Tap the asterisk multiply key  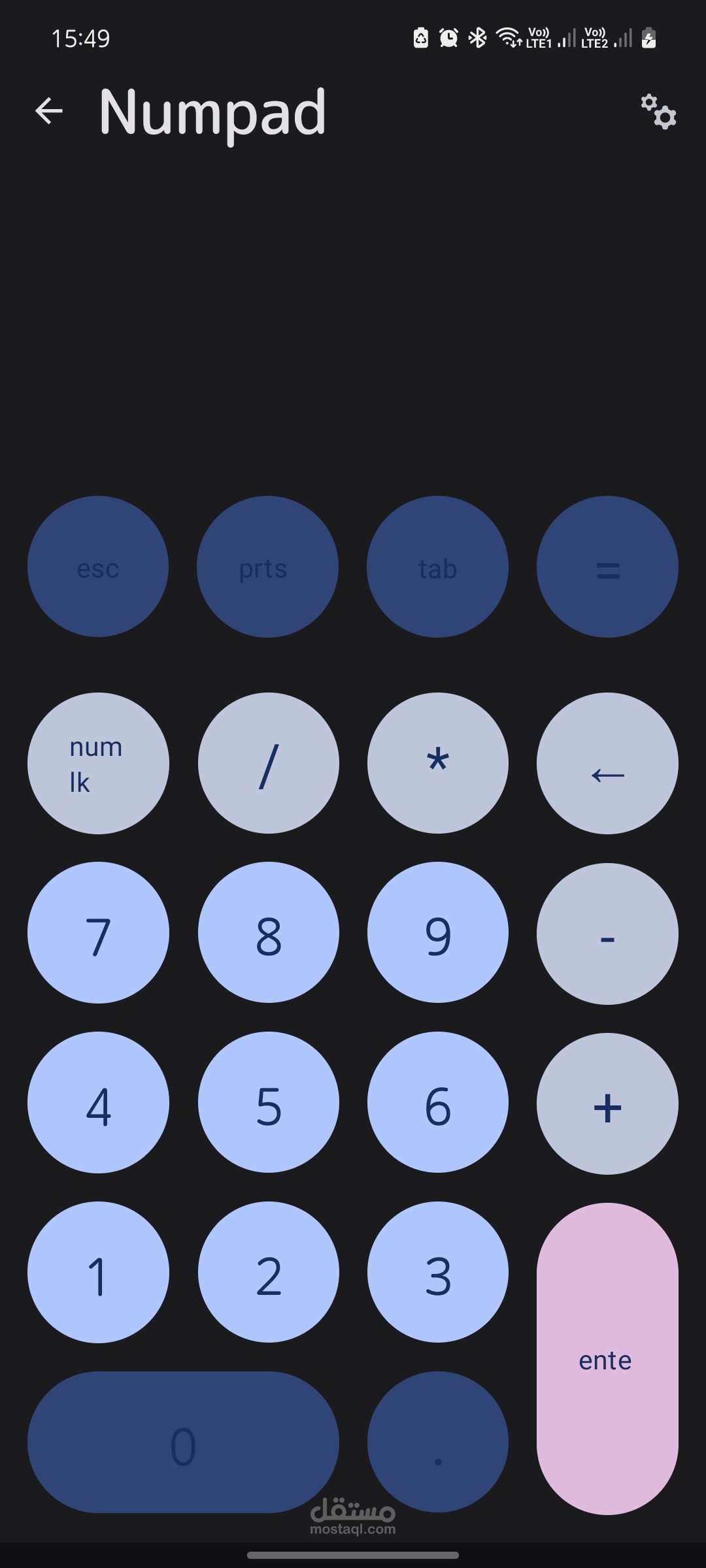(x=437, y=763)
